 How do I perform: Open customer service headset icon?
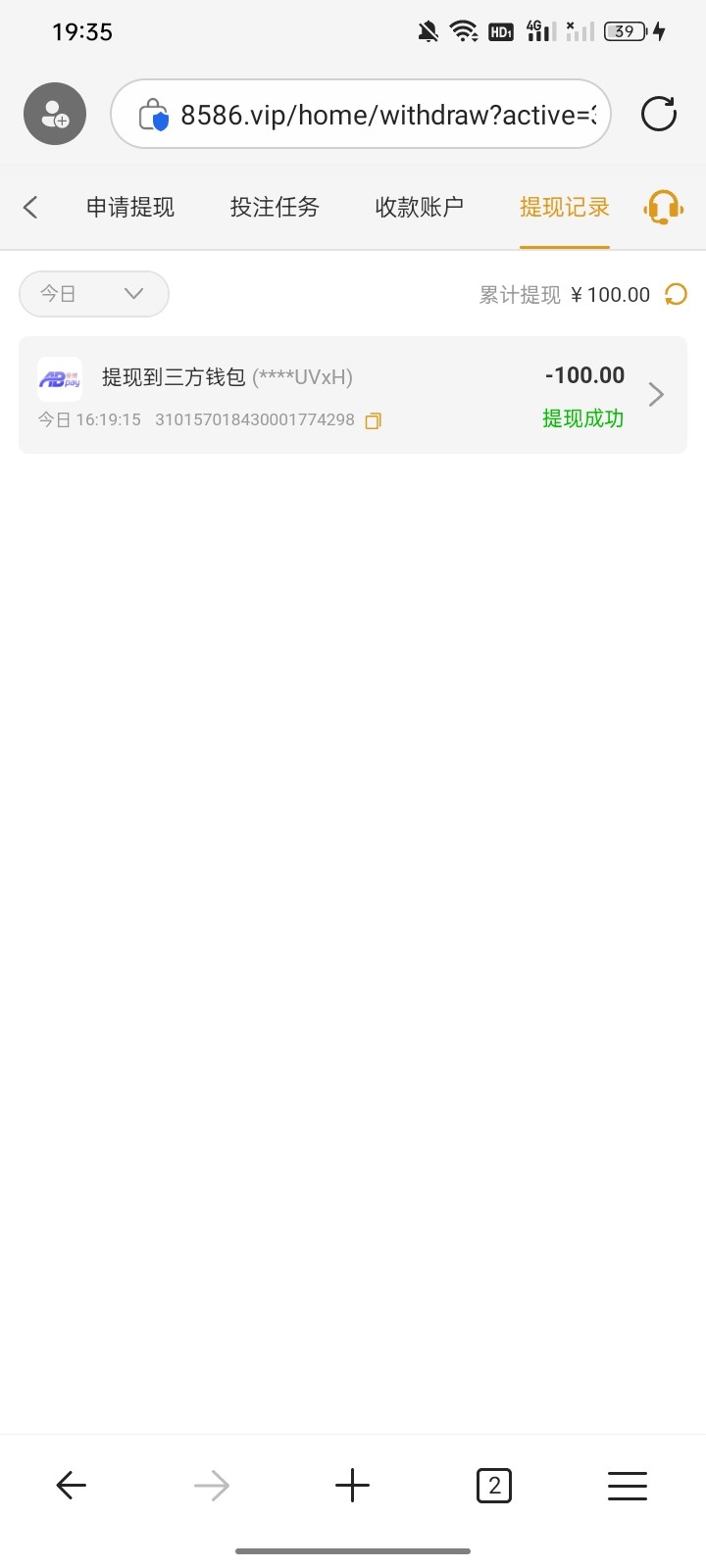[664, 207]
